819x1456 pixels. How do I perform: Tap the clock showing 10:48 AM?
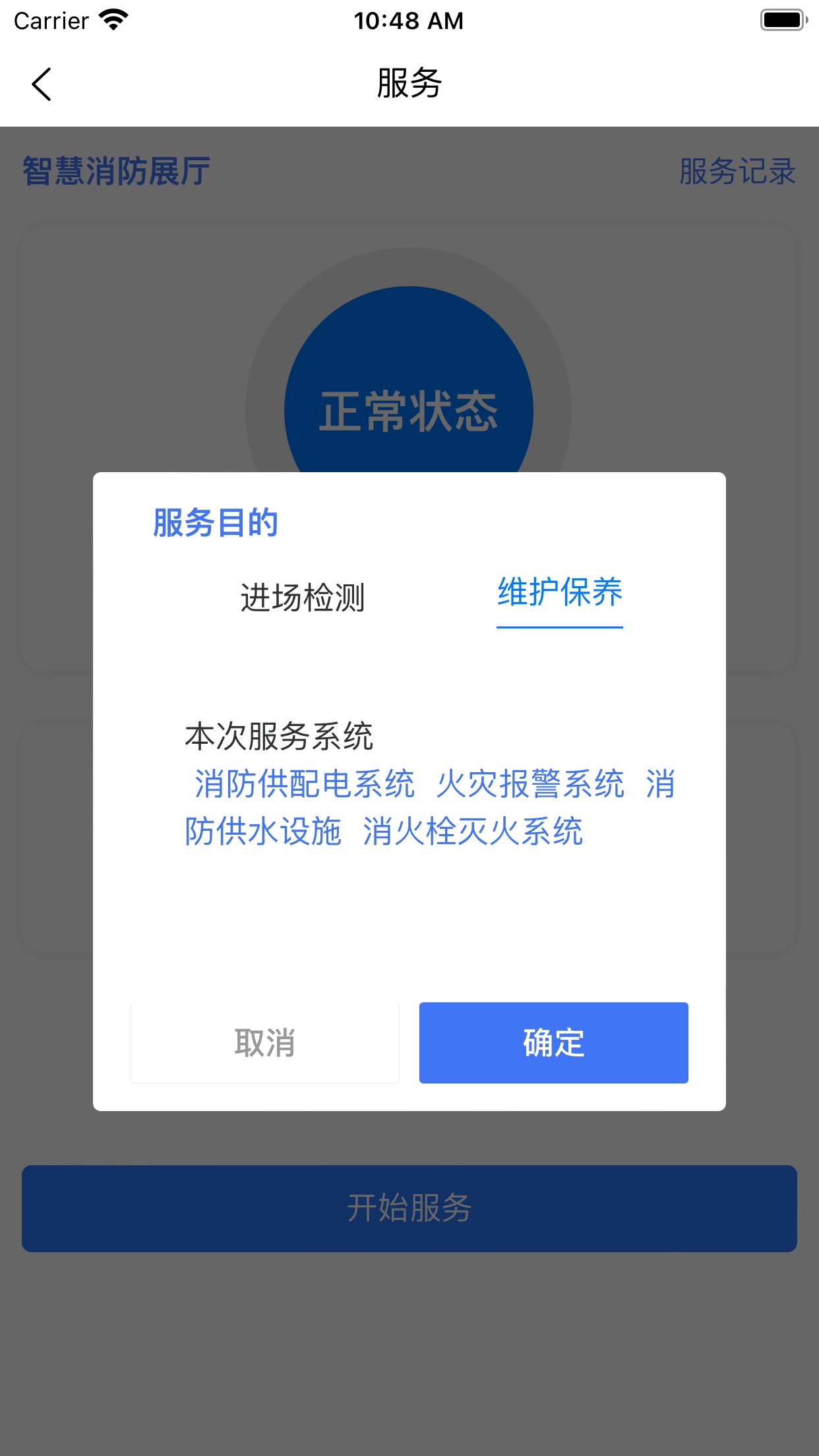(409, 20)
